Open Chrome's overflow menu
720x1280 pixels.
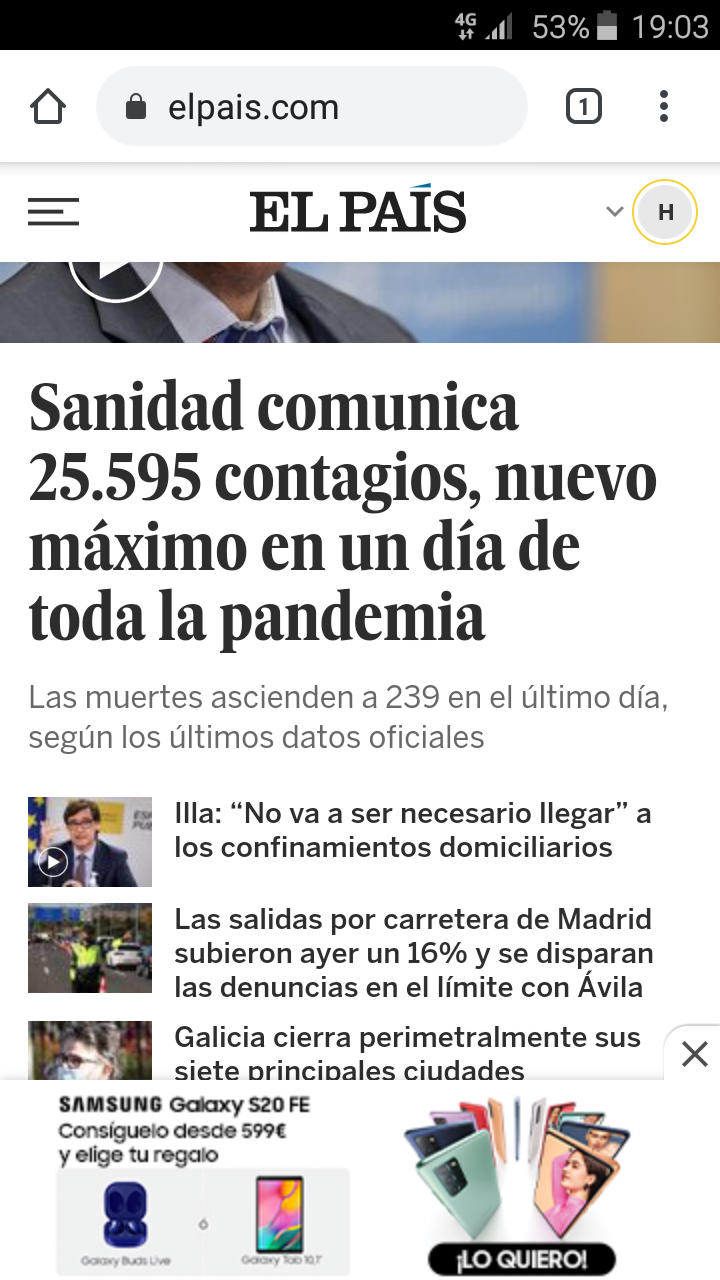tap(664, 107)
